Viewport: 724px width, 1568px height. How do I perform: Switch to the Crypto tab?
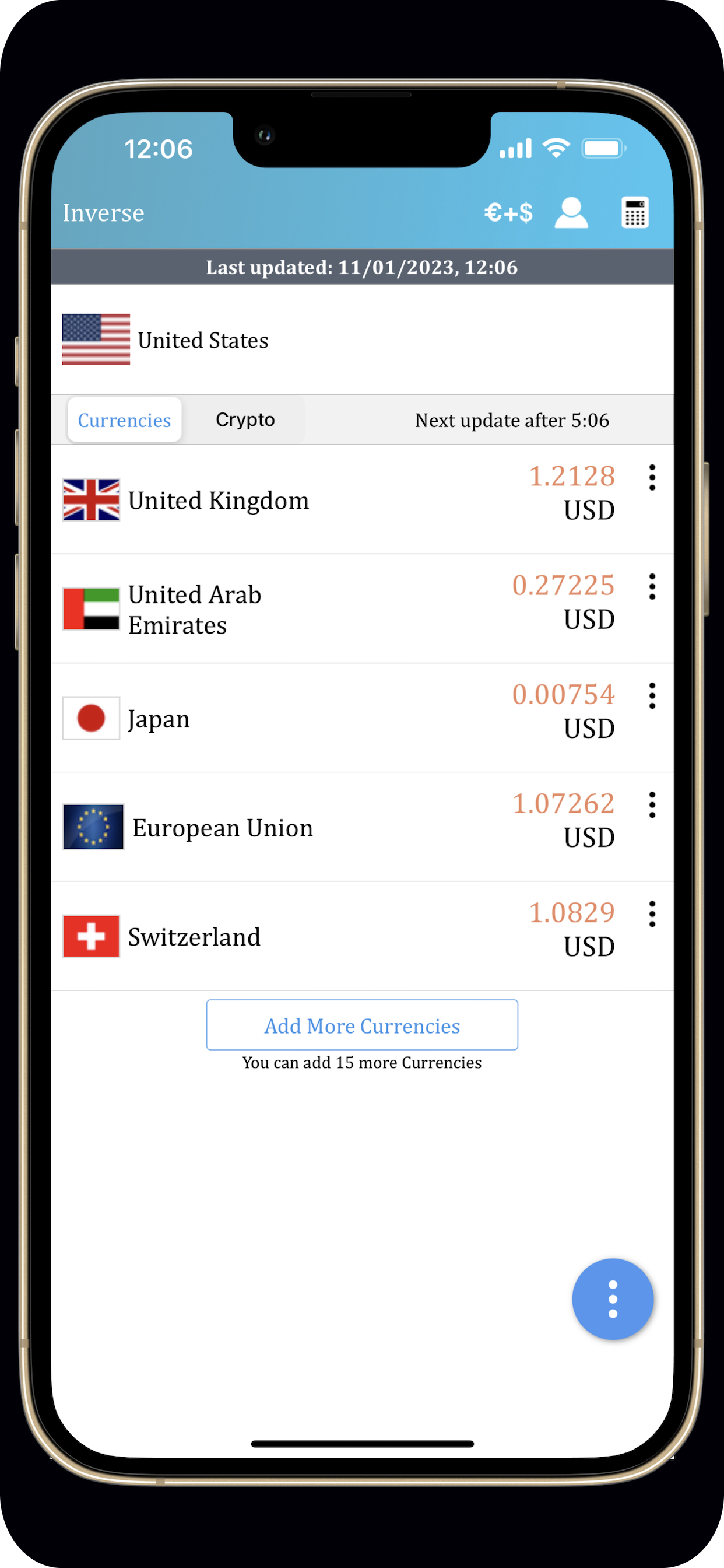[245, 419]
